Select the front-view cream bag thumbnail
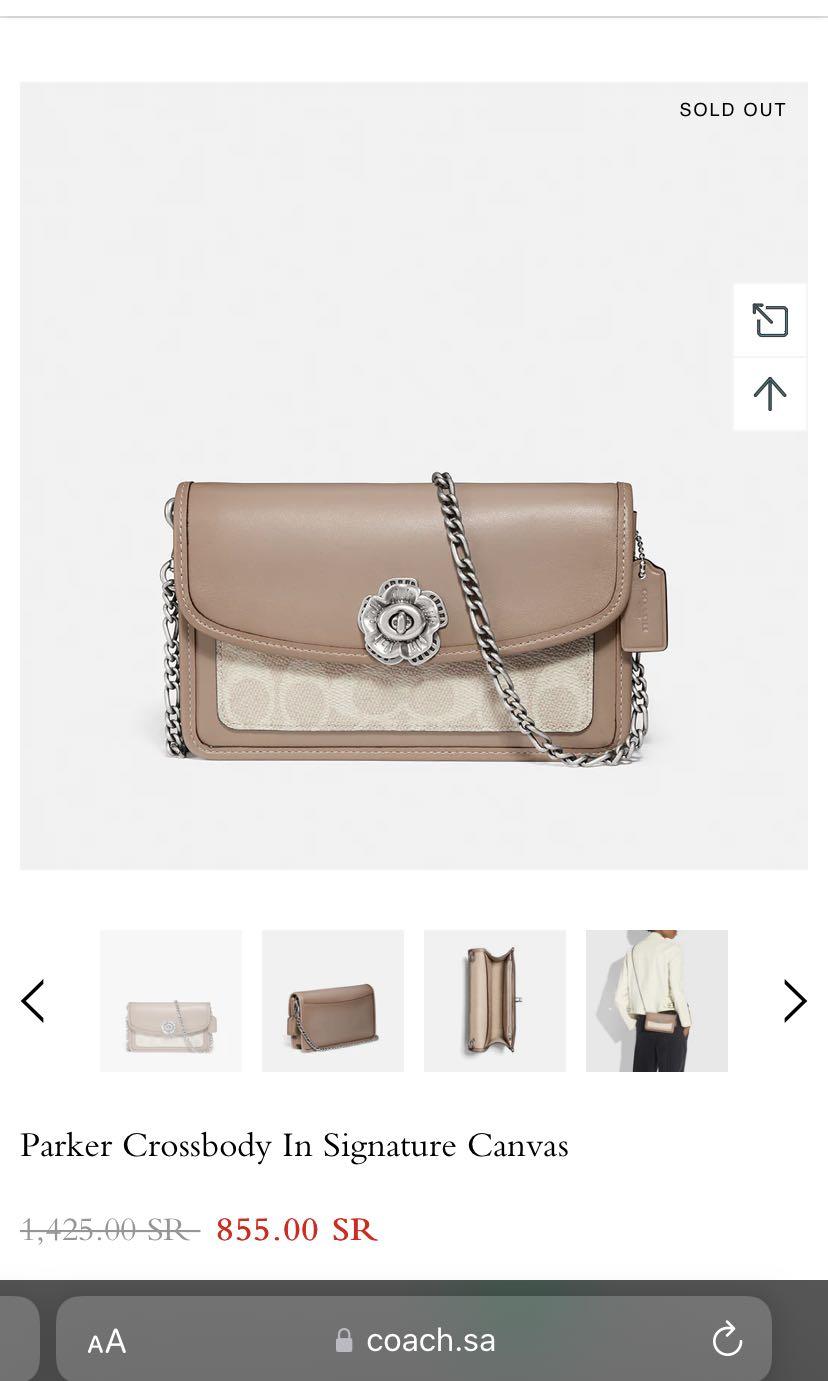Screen dimensions: 828x1381 [171, 1001]
